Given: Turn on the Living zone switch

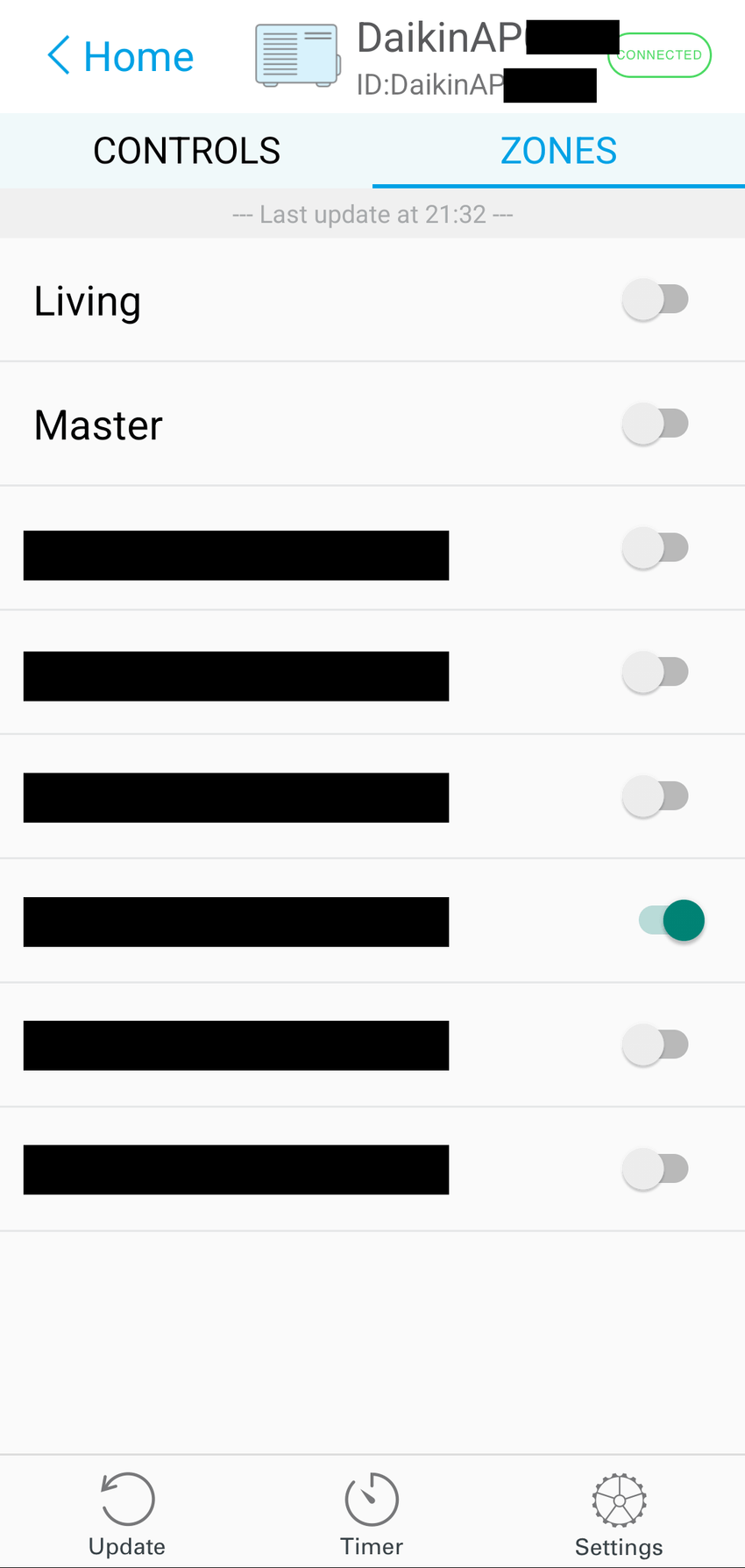Looking at the screenshot, I should click(656, 300).
